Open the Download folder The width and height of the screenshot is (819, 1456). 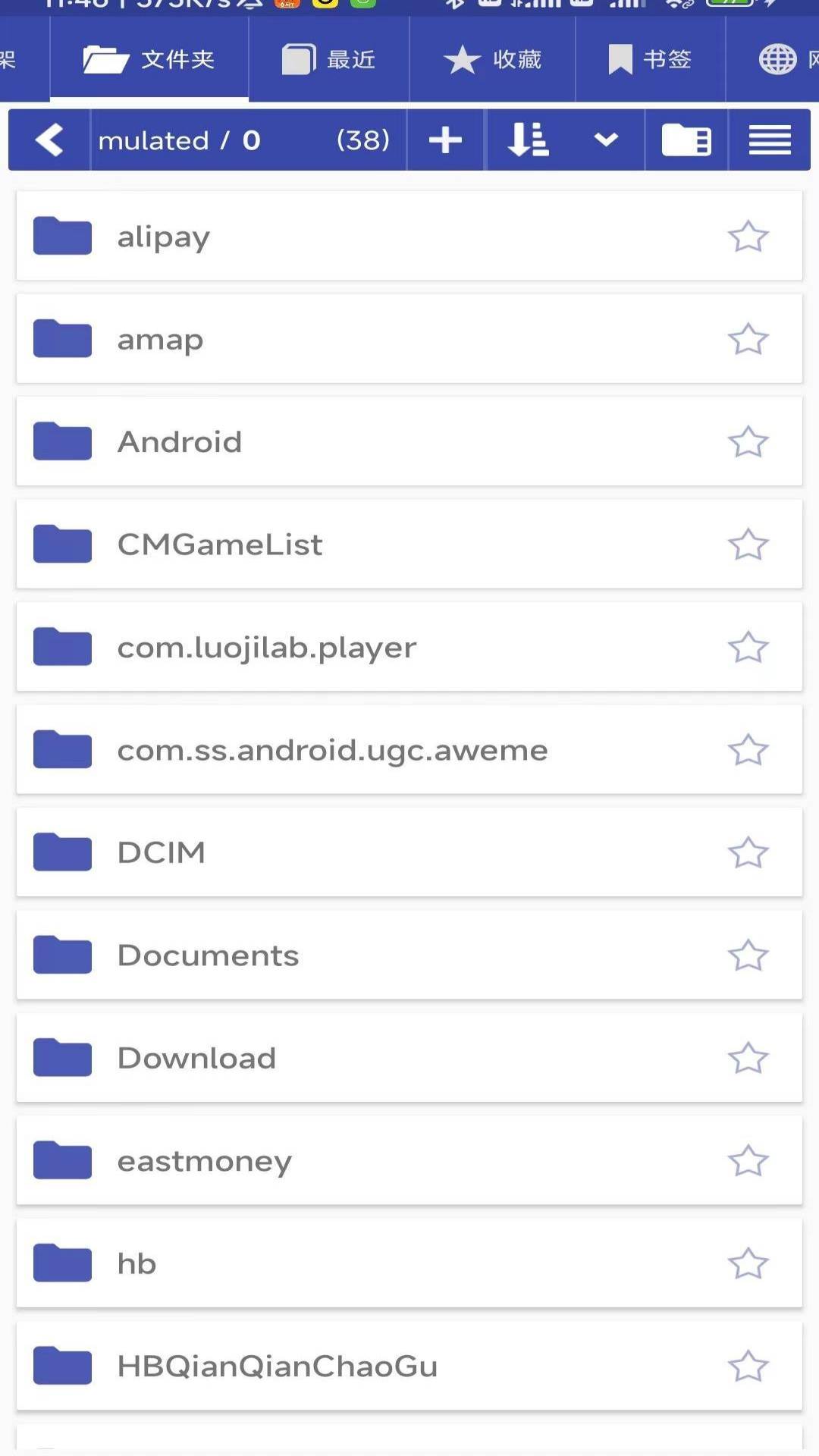(x=409, y=1058)
